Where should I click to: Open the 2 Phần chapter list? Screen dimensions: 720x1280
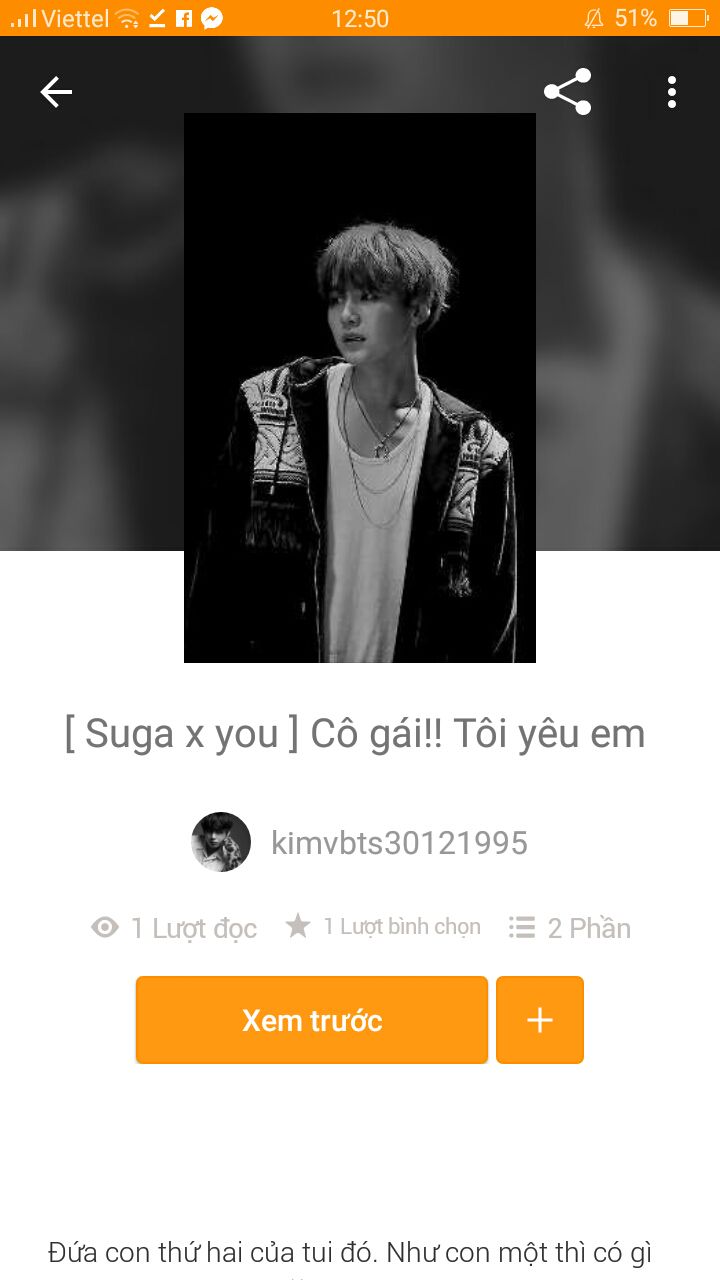point(570,928)
